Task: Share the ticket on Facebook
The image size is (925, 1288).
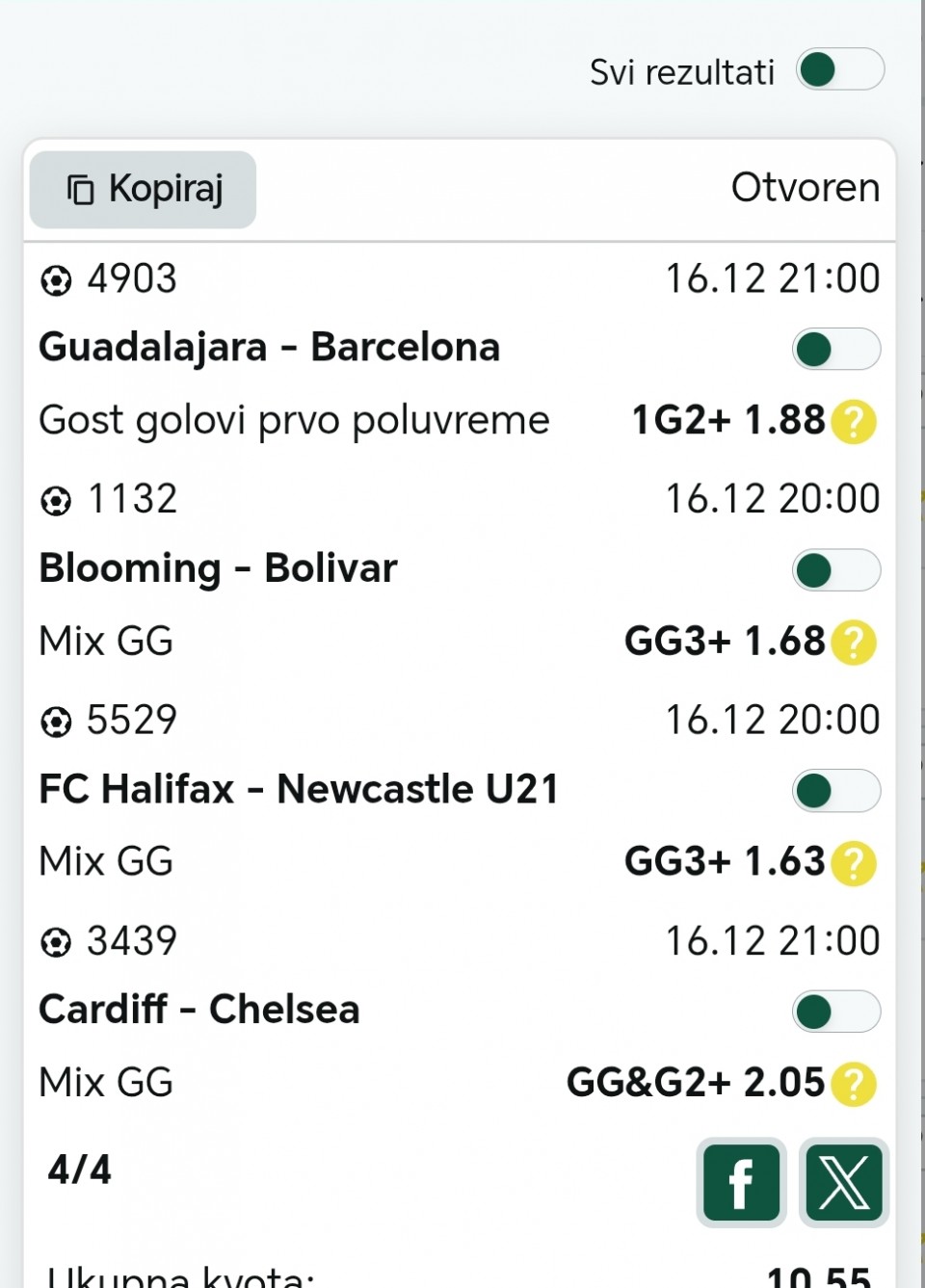Action: click(741, 1183)
